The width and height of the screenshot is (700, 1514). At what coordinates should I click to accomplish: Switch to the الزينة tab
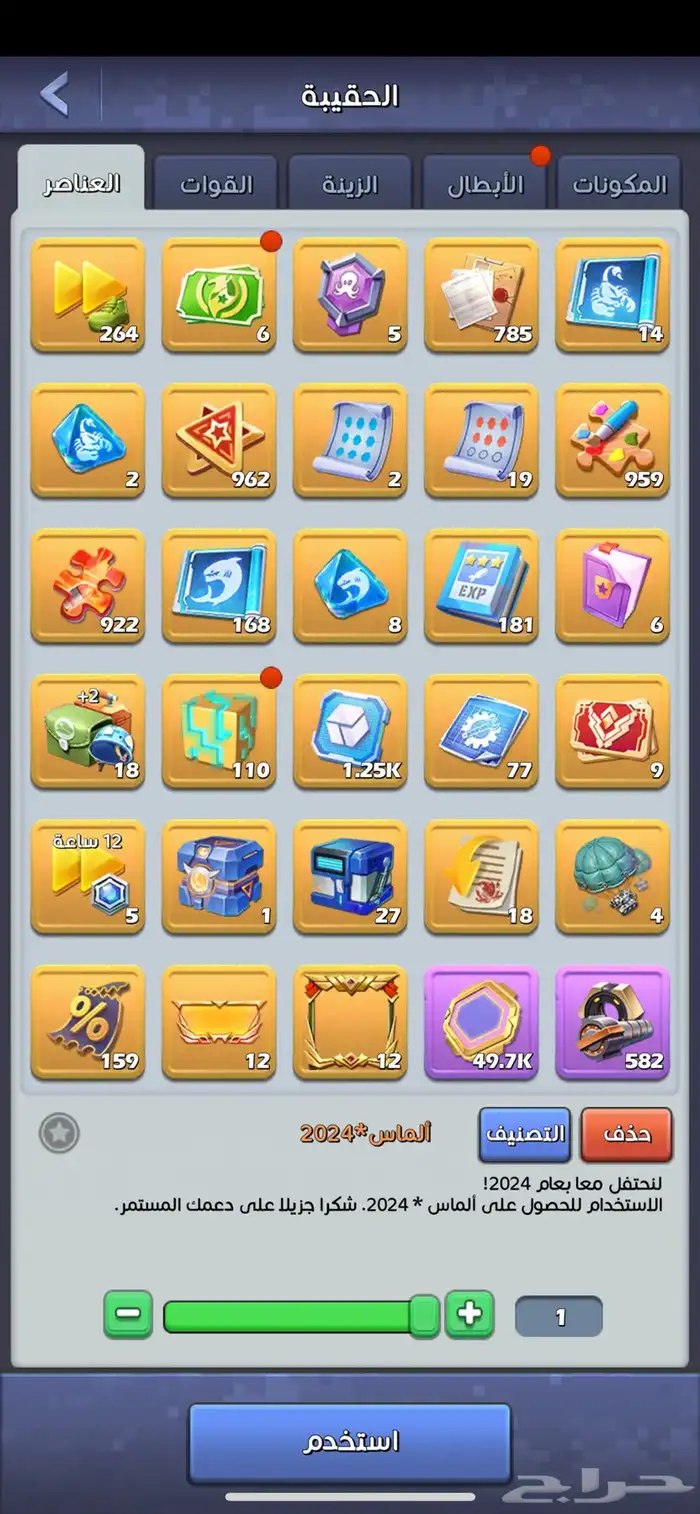[350, 184]
